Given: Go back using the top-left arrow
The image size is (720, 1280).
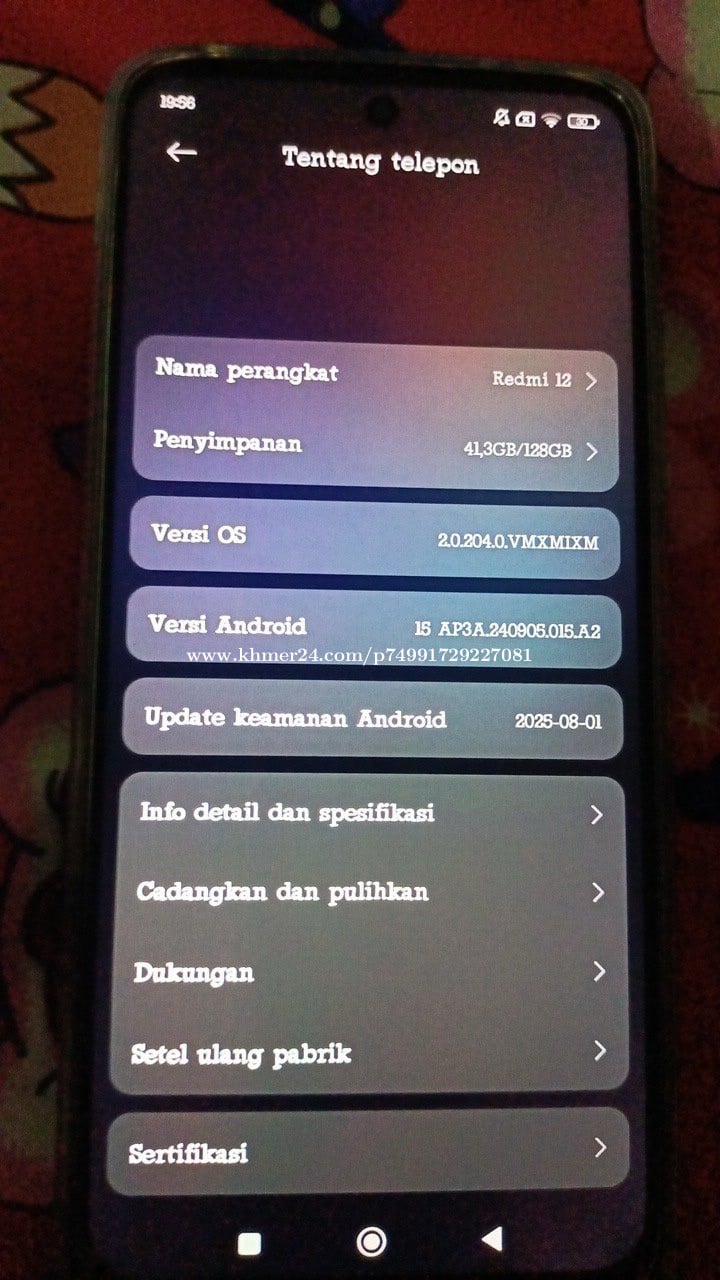Looking at the screenshot, I should click(181, 152).
